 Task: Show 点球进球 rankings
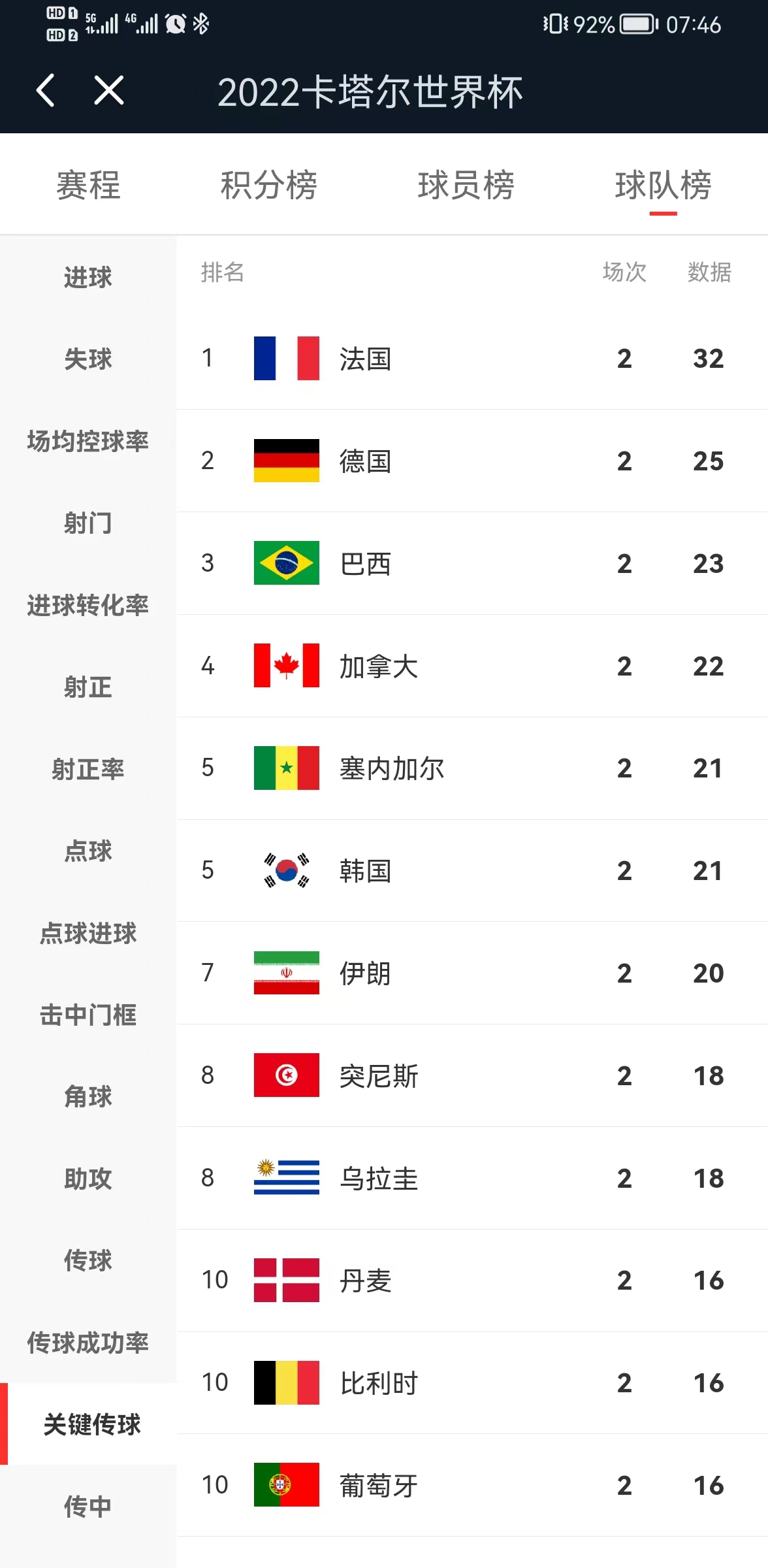point(88,934)
